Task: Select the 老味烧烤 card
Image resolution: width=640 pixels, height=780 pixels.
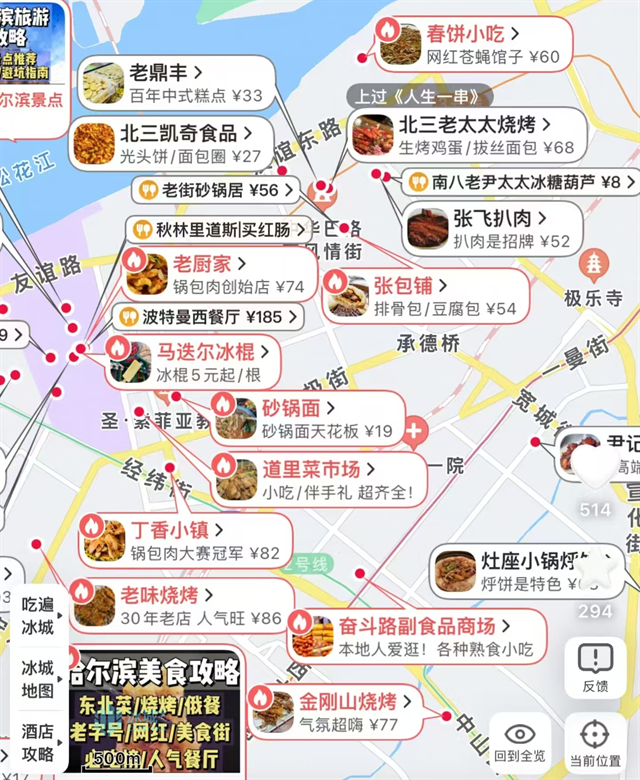Action: coord(185,605)
